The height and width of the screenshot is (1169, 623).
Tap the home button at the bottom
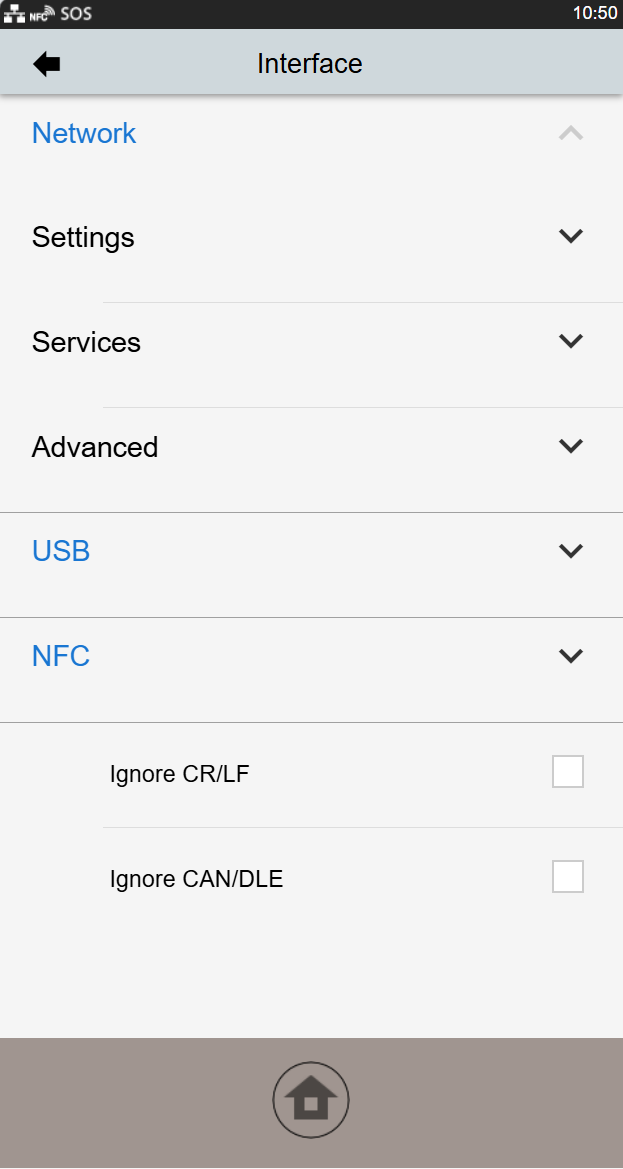click(x=311, y=1100)
